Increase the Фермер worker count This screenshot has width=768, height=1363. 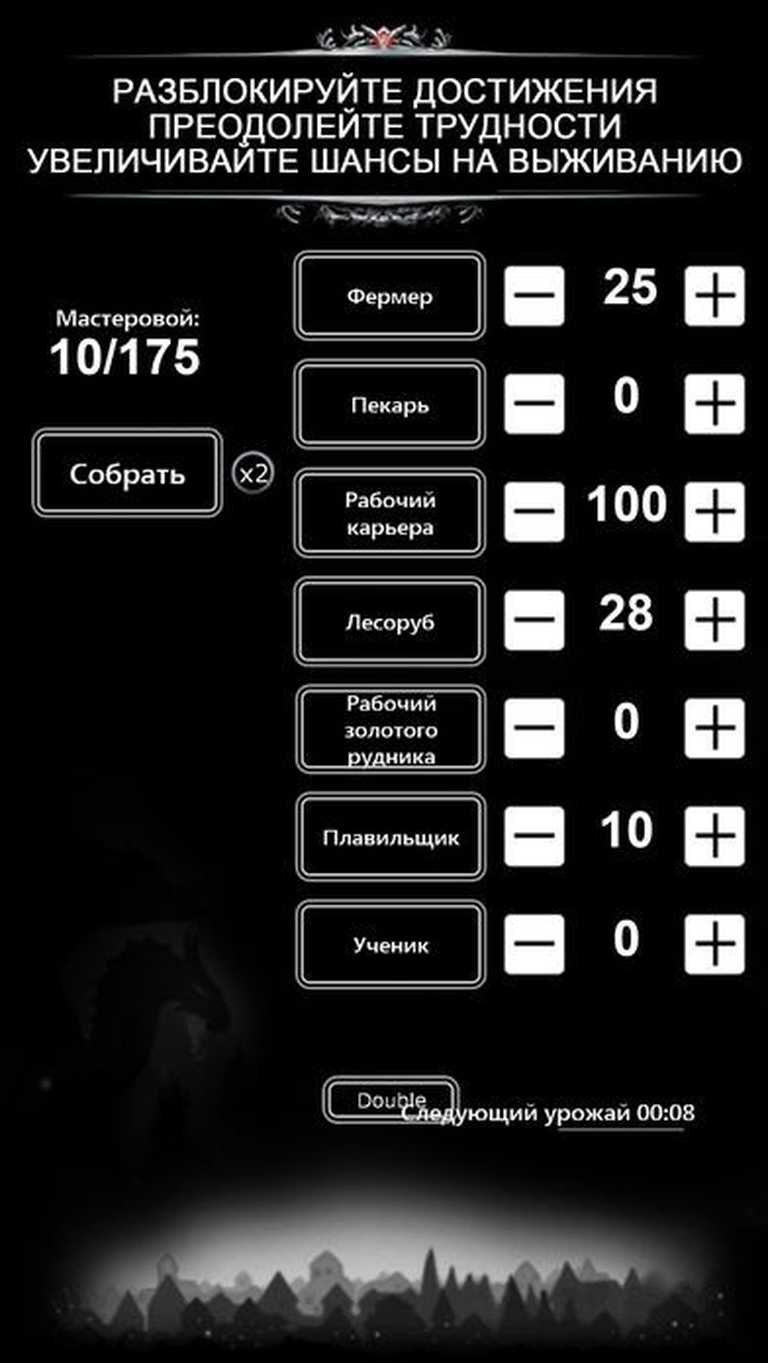714,297
